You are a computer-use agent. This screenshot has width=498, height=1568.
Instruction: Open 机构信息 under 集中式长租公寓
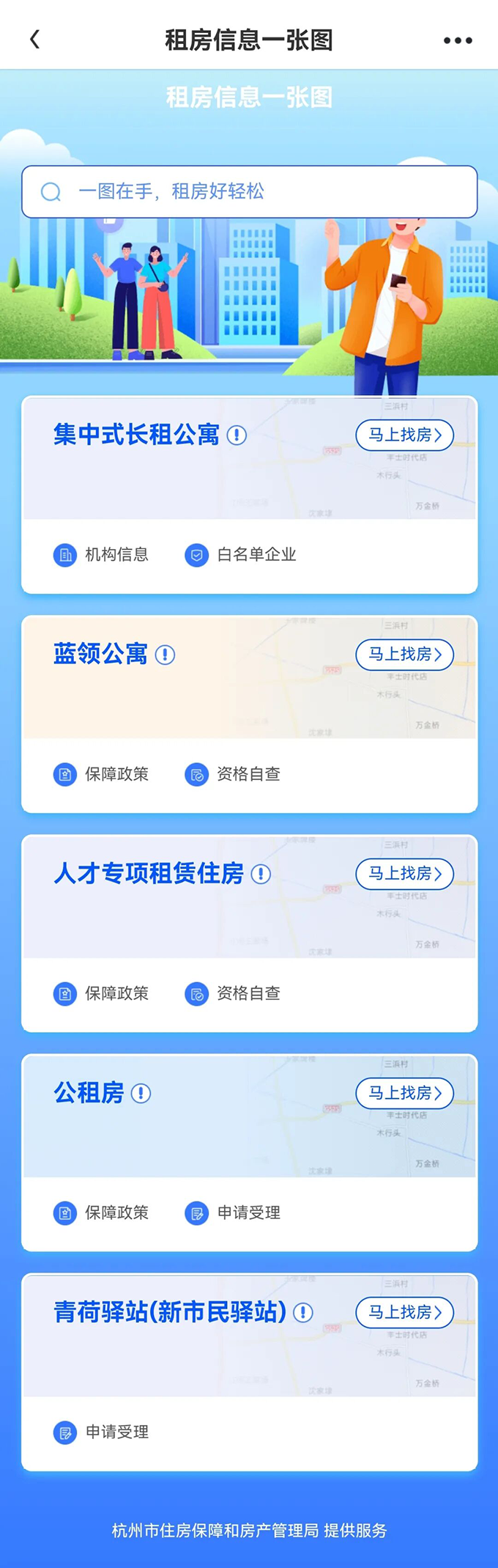pos(102,555)
